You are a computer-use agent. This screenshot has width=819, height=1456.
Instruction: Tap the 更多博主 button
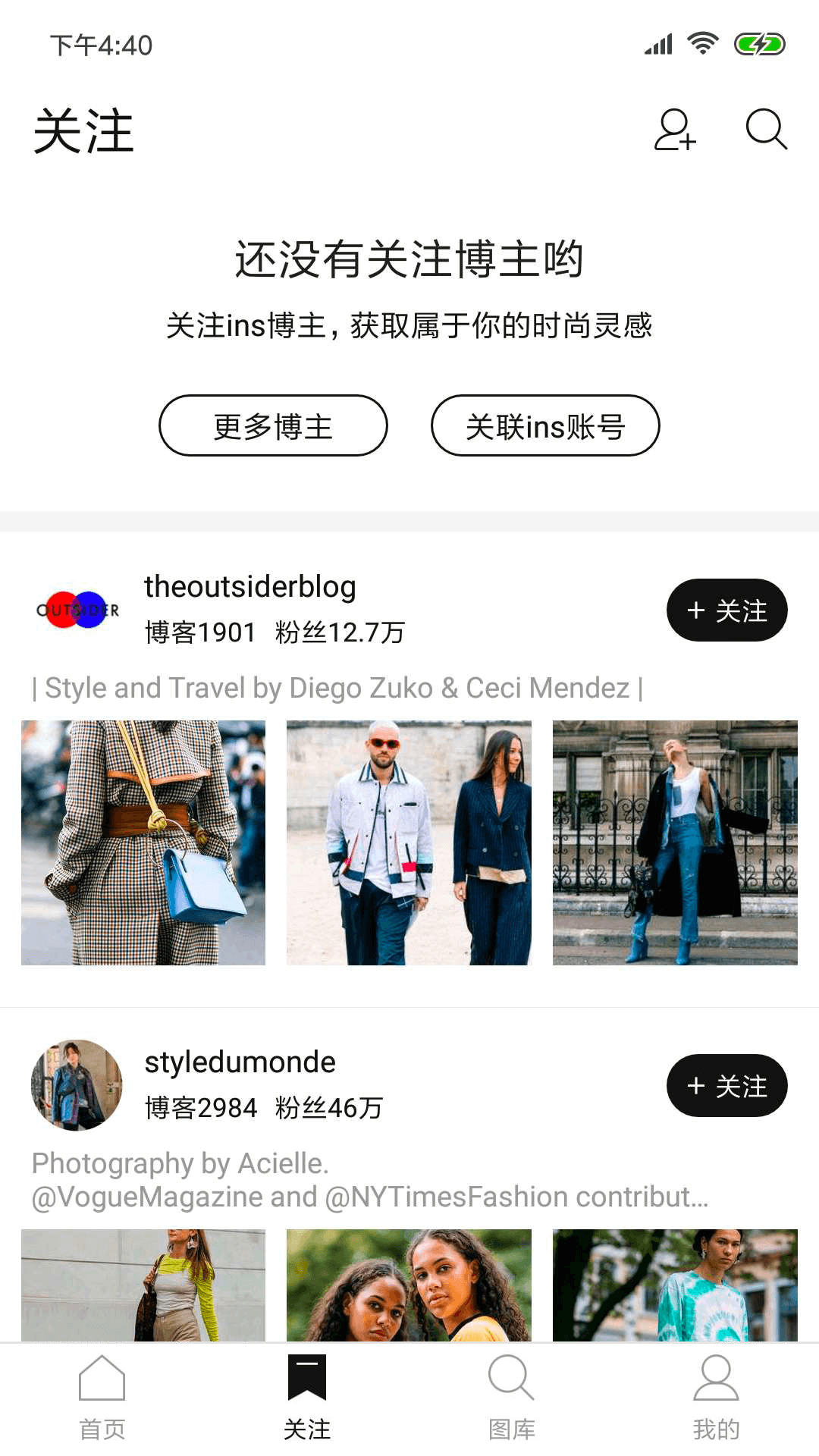click(273, 425)
